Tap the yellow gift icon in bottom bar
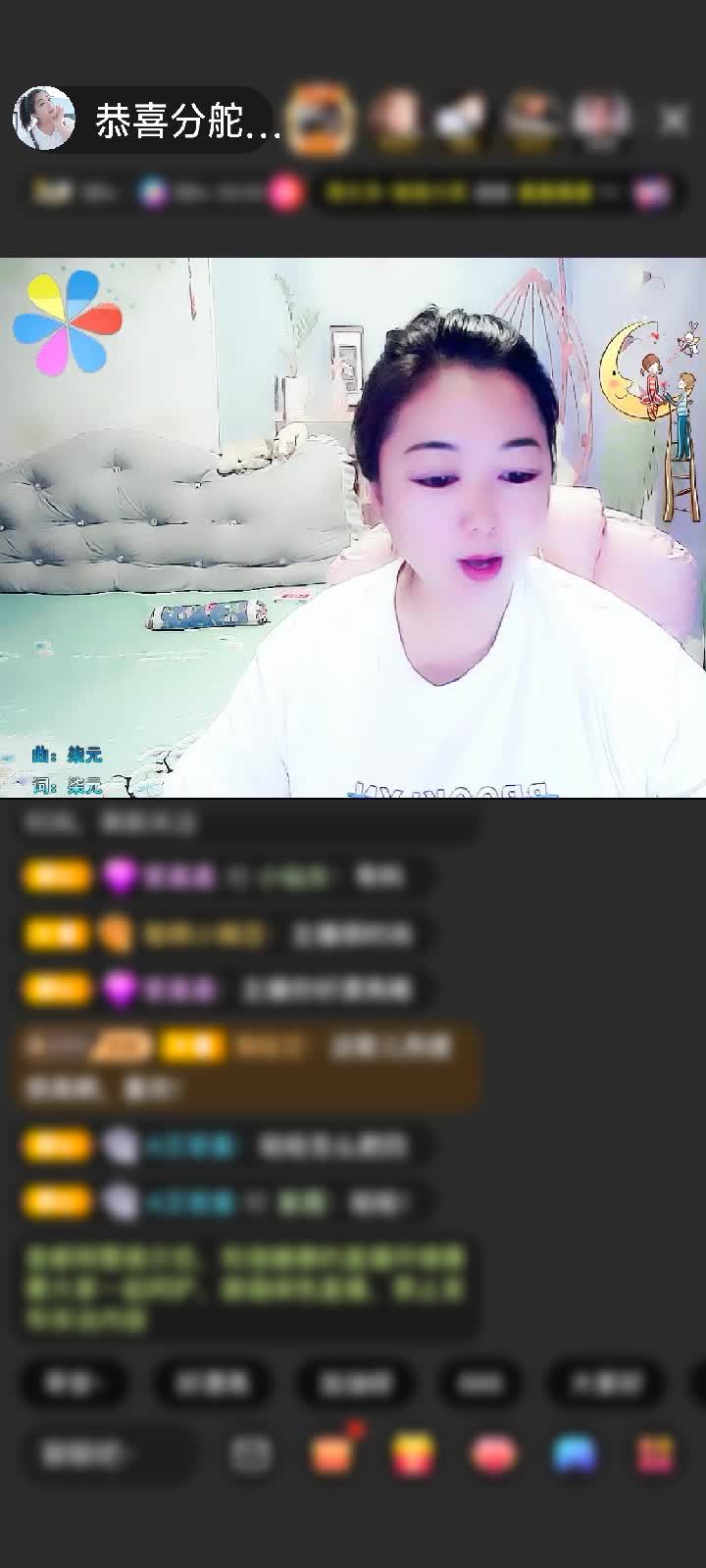 click(x=413, y=1453)
